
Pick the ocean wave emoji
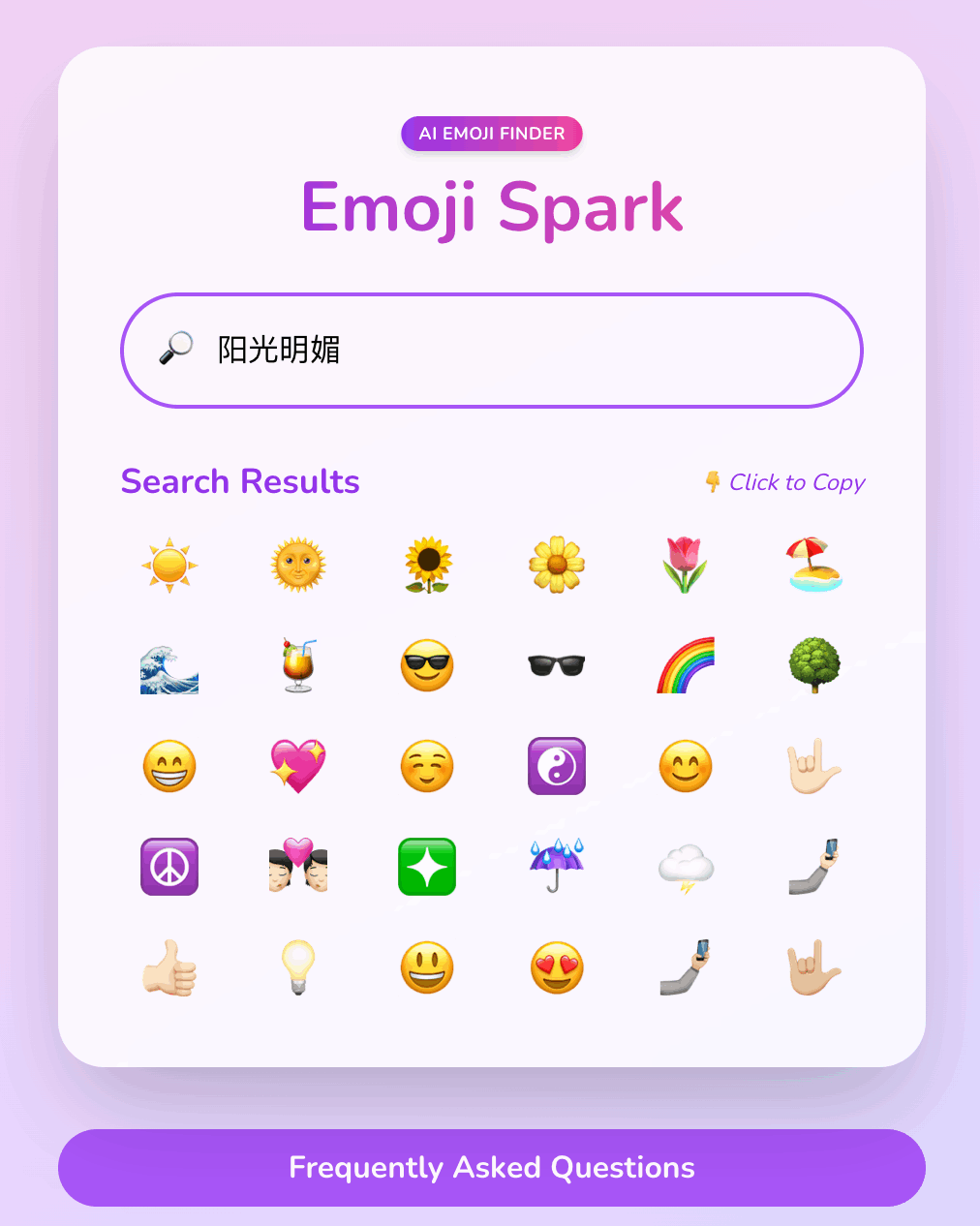169,667
